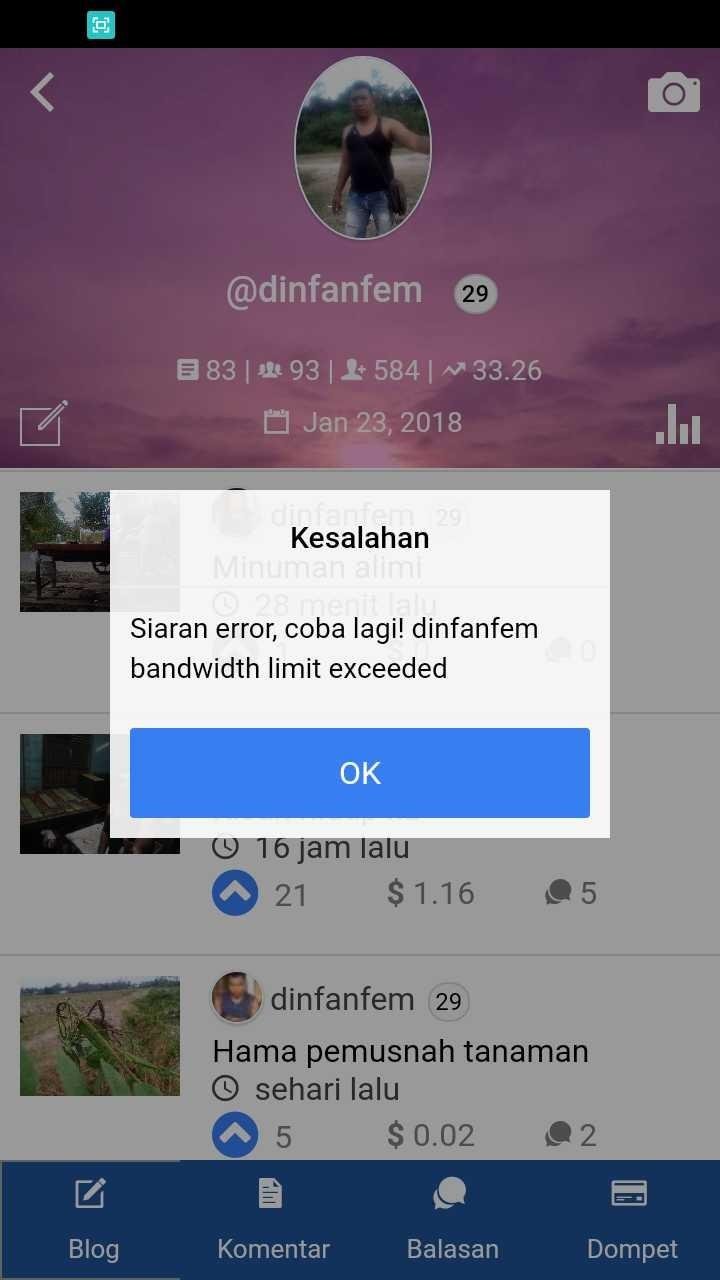The height and width of the screenshot is (1280, 720).
Task: Tap the edit profile pencil icon
Action: [x=44, y=423]
